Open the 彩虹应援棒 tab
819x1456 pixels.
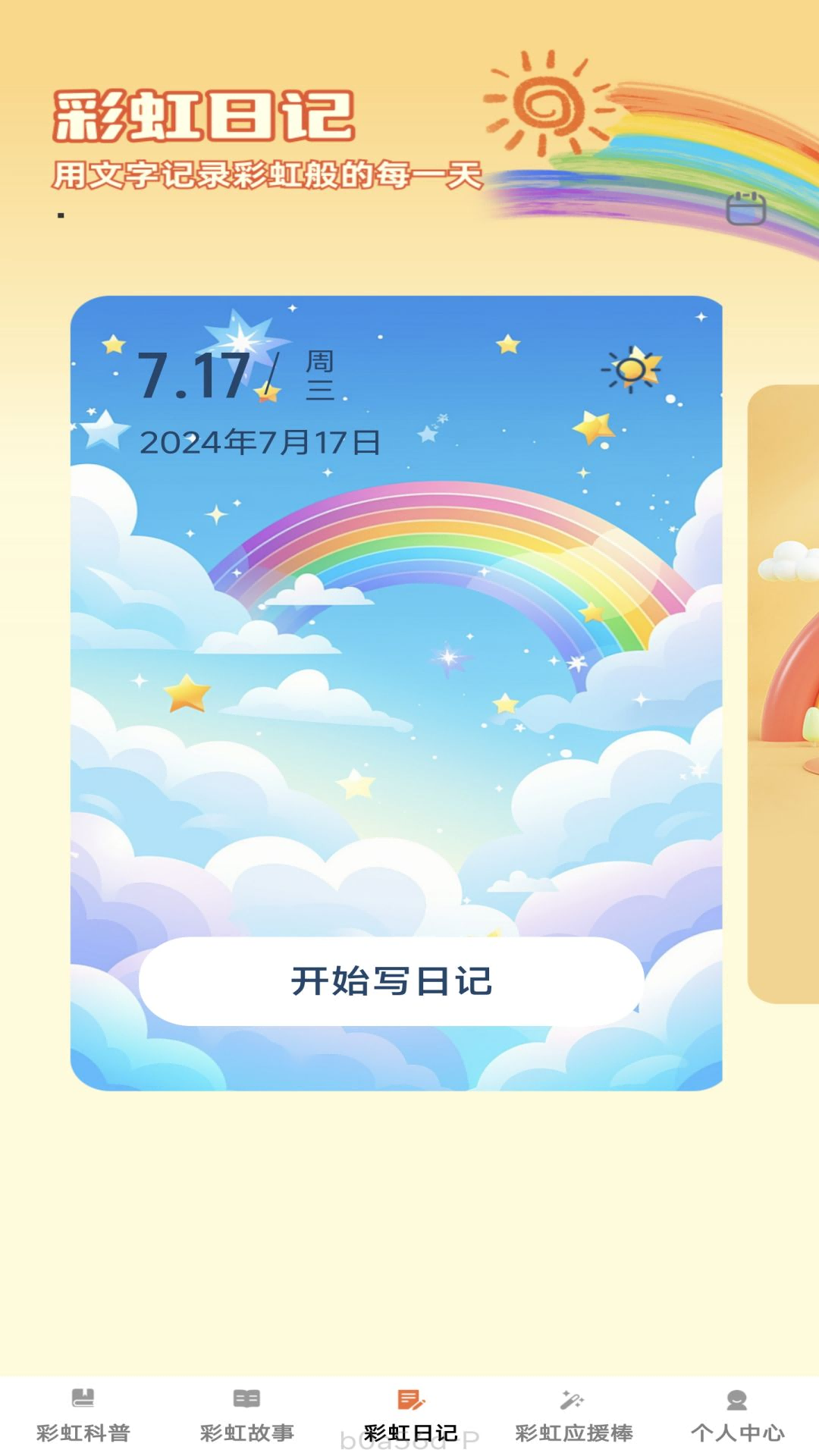tap(573, 1416)
